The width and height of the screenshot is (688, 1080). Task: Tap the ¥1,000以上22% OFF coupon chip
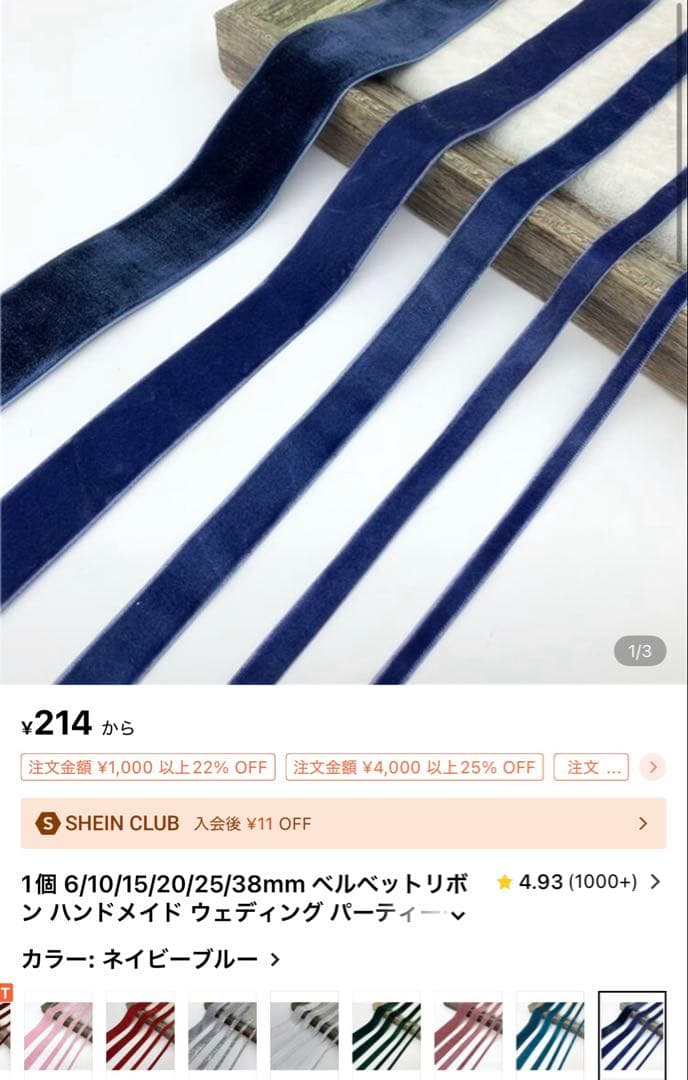coord(148,767)
